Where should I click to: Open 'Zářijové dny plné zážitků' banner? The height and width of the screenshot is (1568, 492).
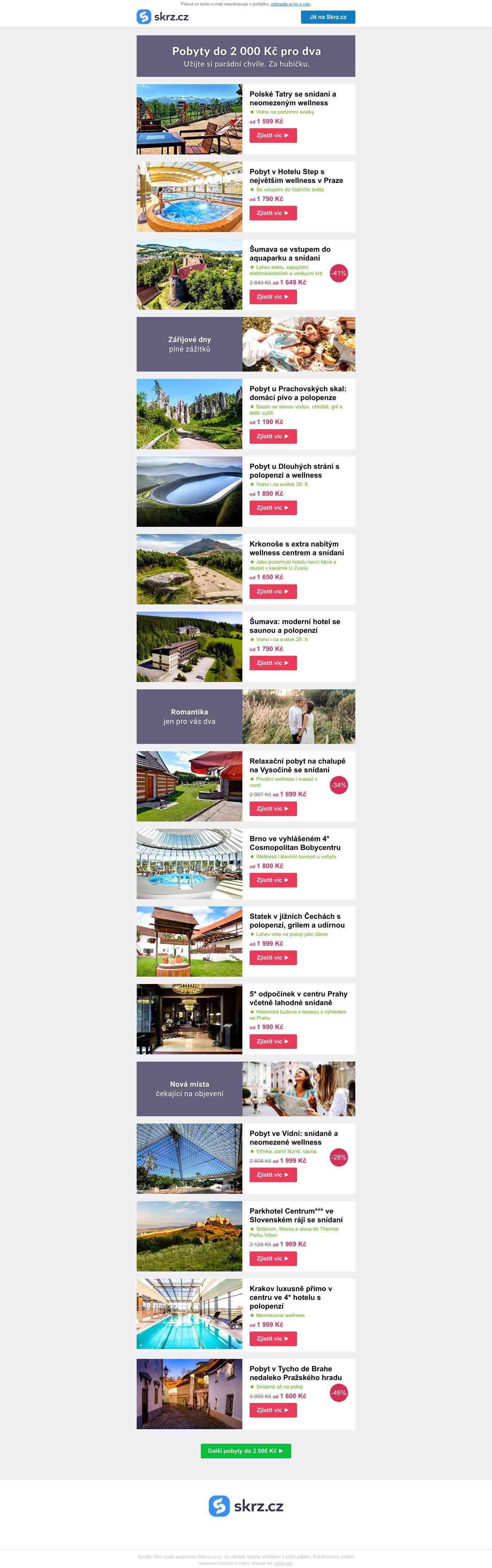click(245, 345)
